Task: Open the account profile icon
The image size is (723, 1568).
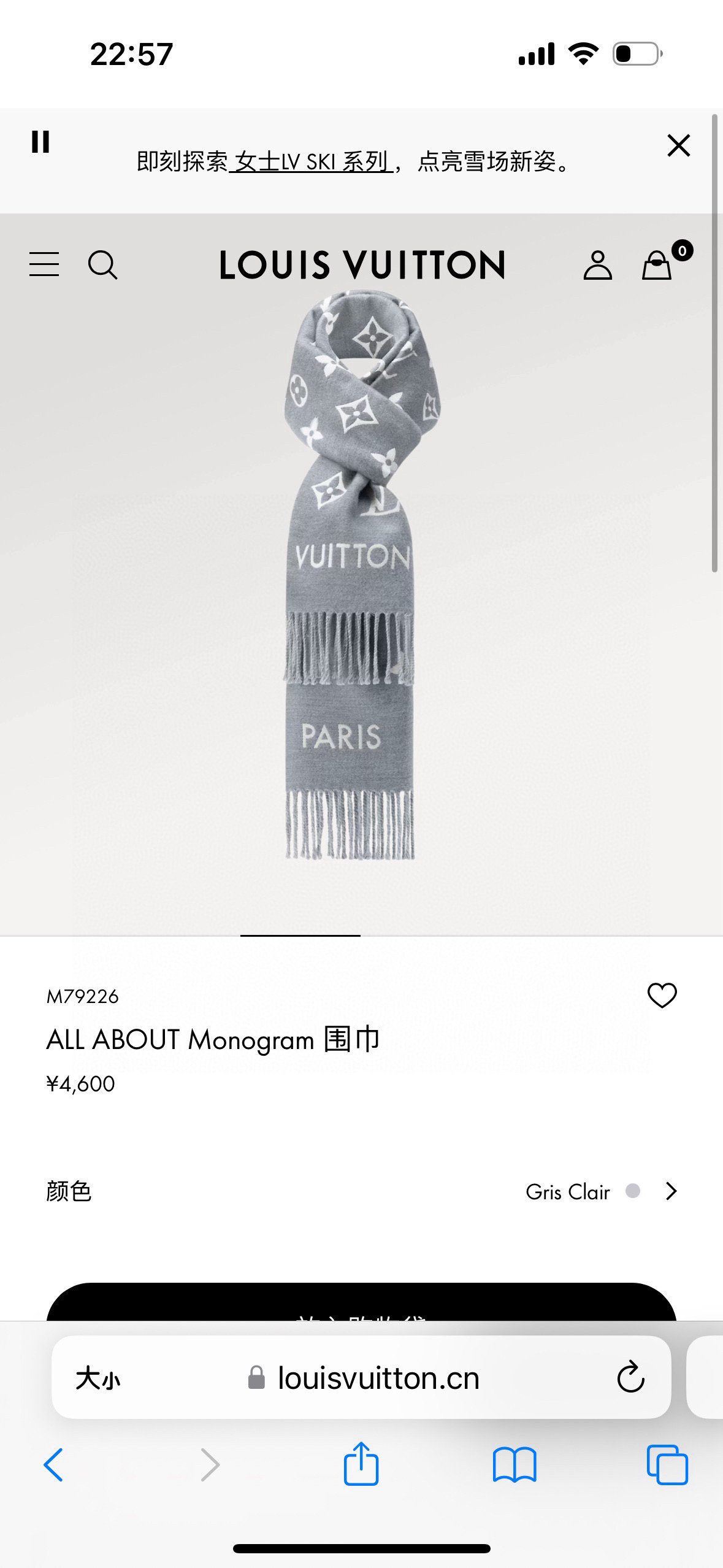Action: coord(597,265)
